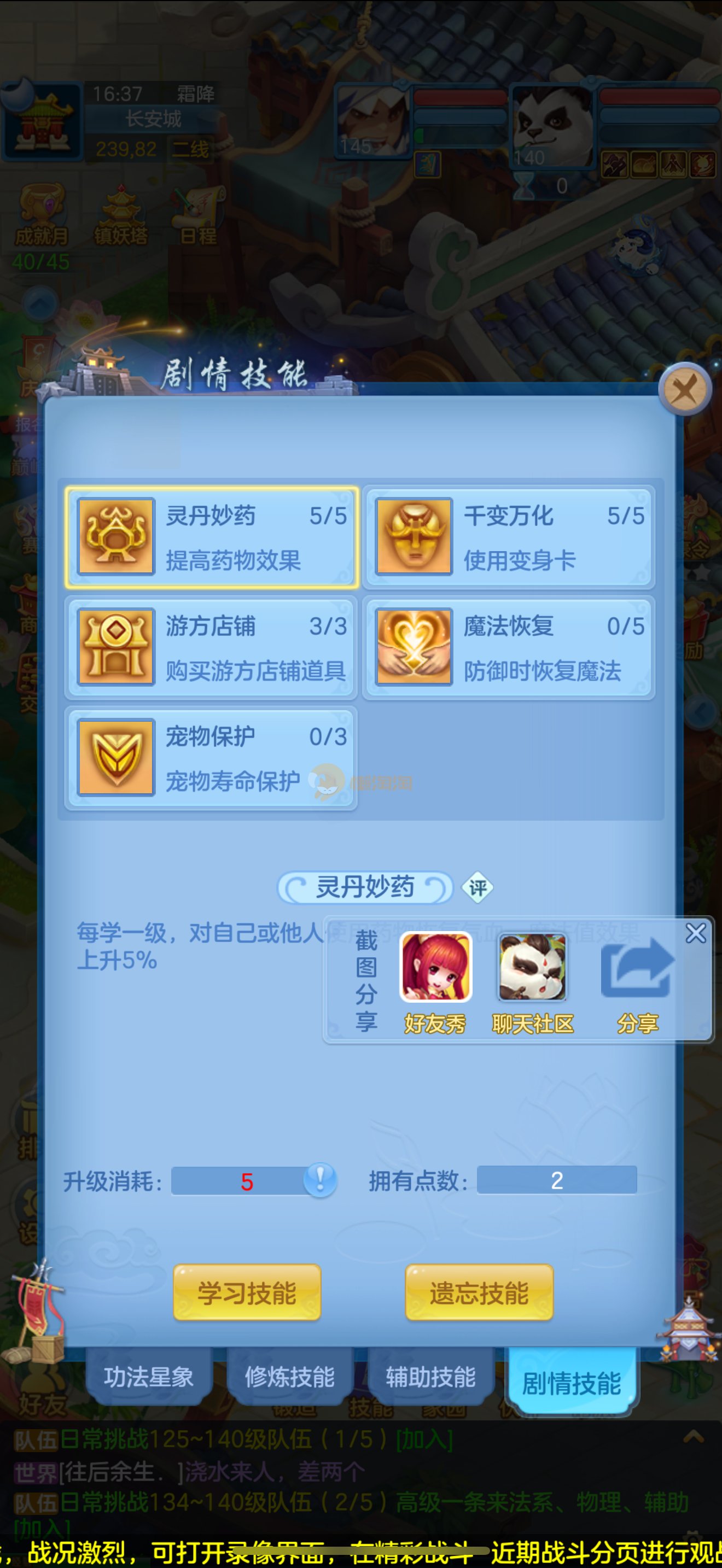Viewport: 722px width, 1568px height.
Task: Open the 升级消耗 info hint
Action: click(x=319, y=1180)
